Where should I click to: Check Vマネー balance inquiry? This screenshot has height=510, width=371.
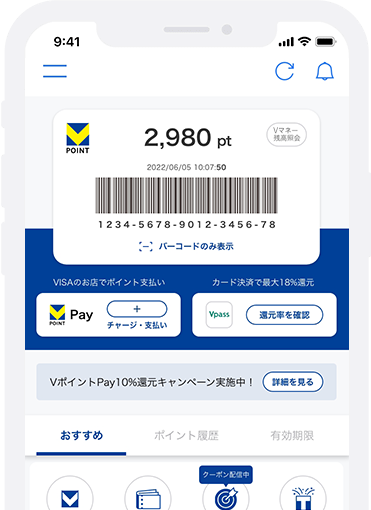[286, 135]
